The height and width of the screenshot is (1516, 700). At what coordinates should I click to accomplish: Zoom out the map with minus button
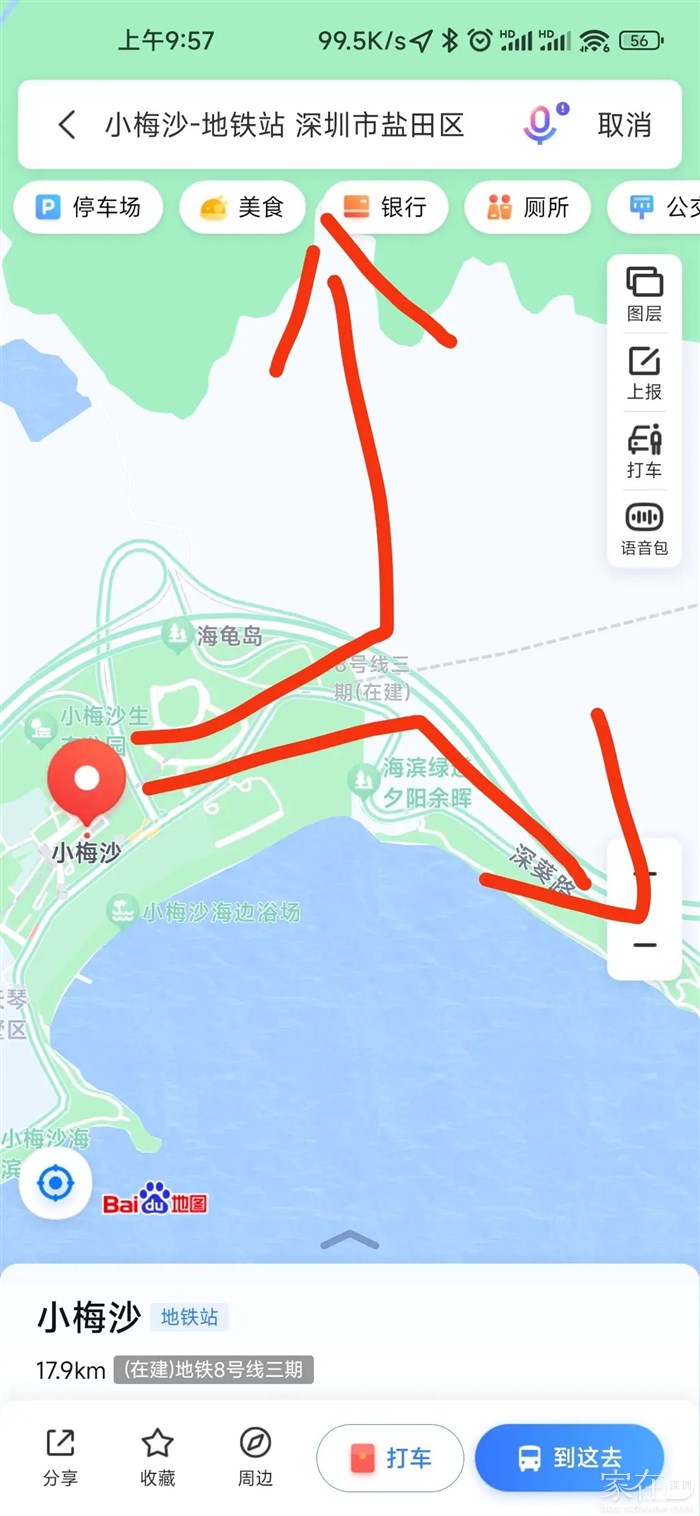tap(645, 944)
